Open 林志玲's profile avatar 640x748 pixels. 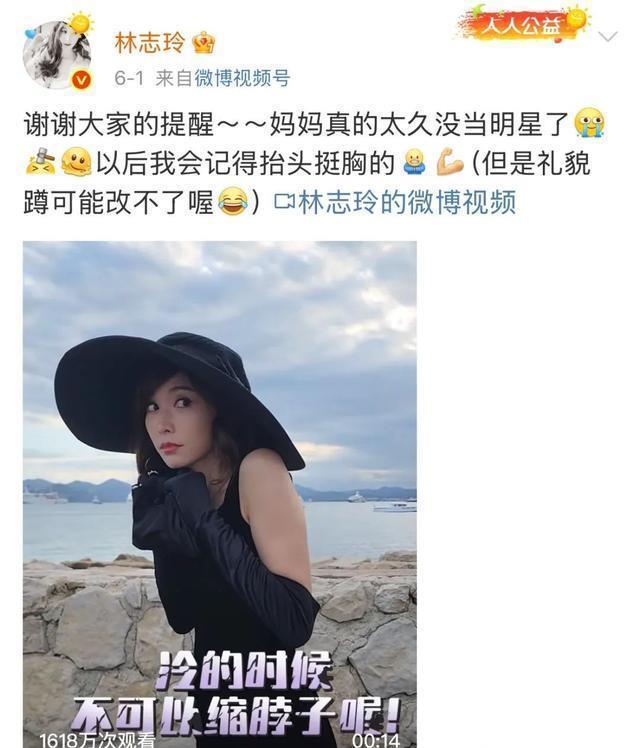point(57,55)
